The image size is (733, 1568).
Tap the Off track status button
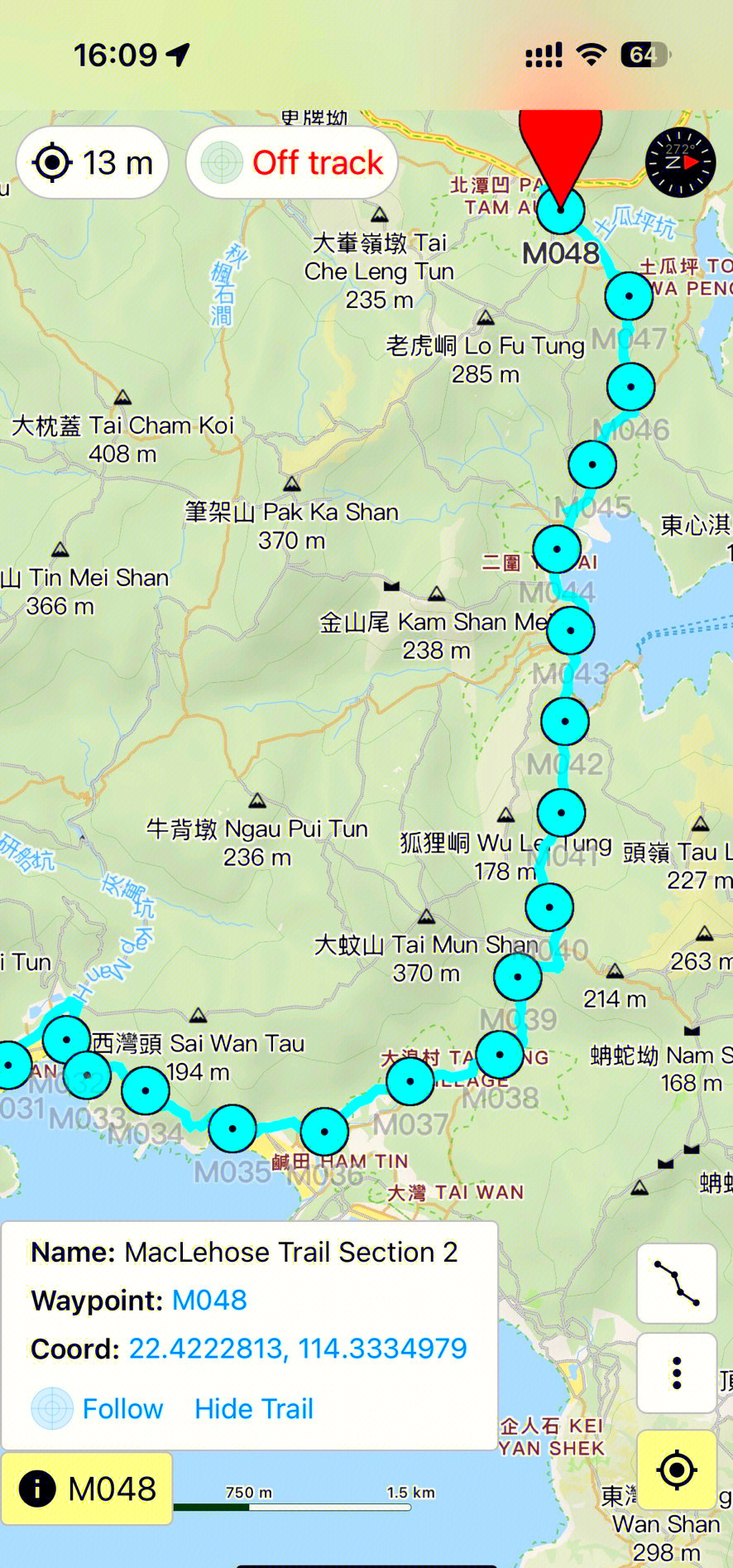point(292,163)
